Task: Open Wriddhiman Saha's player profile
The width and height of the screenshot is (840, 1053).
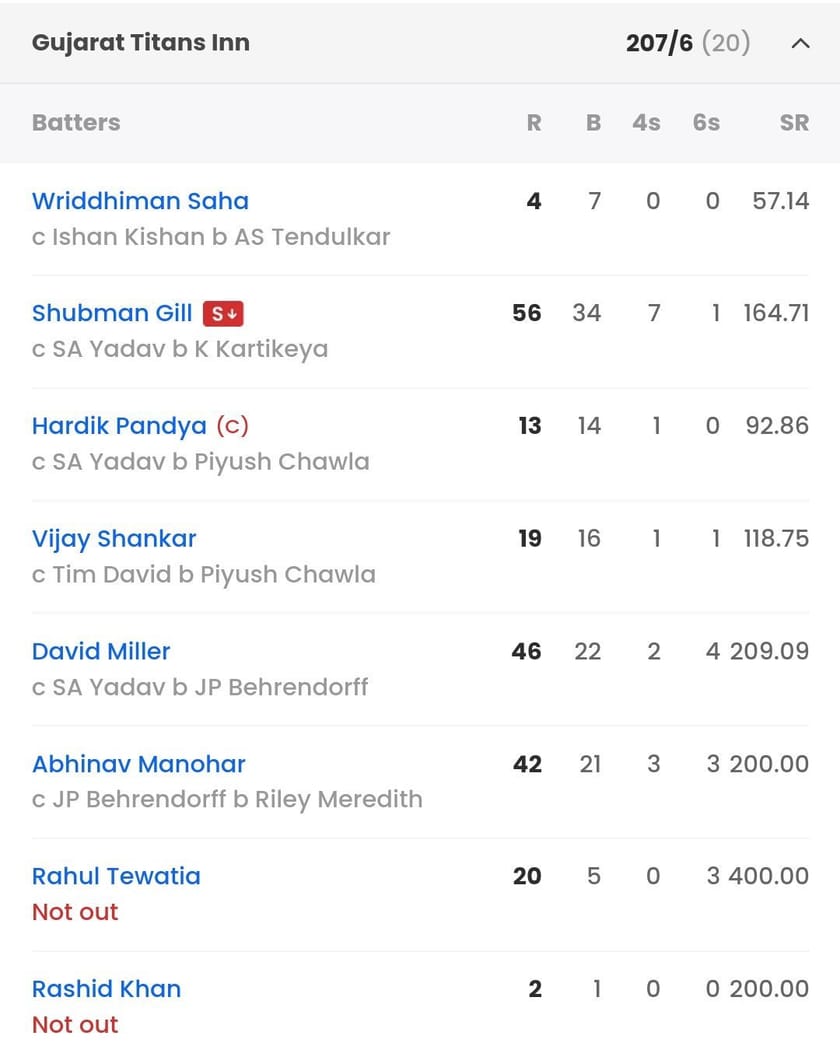Action: click(139, 200)
